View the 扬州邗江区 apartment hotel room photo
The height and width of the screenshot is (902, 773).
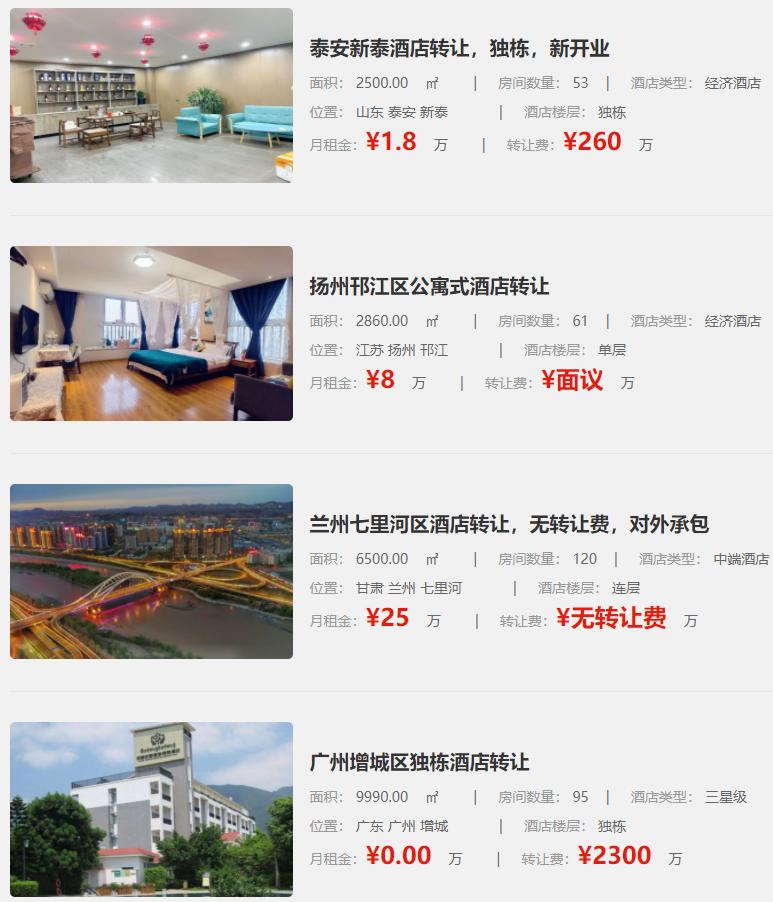[151, 334]
